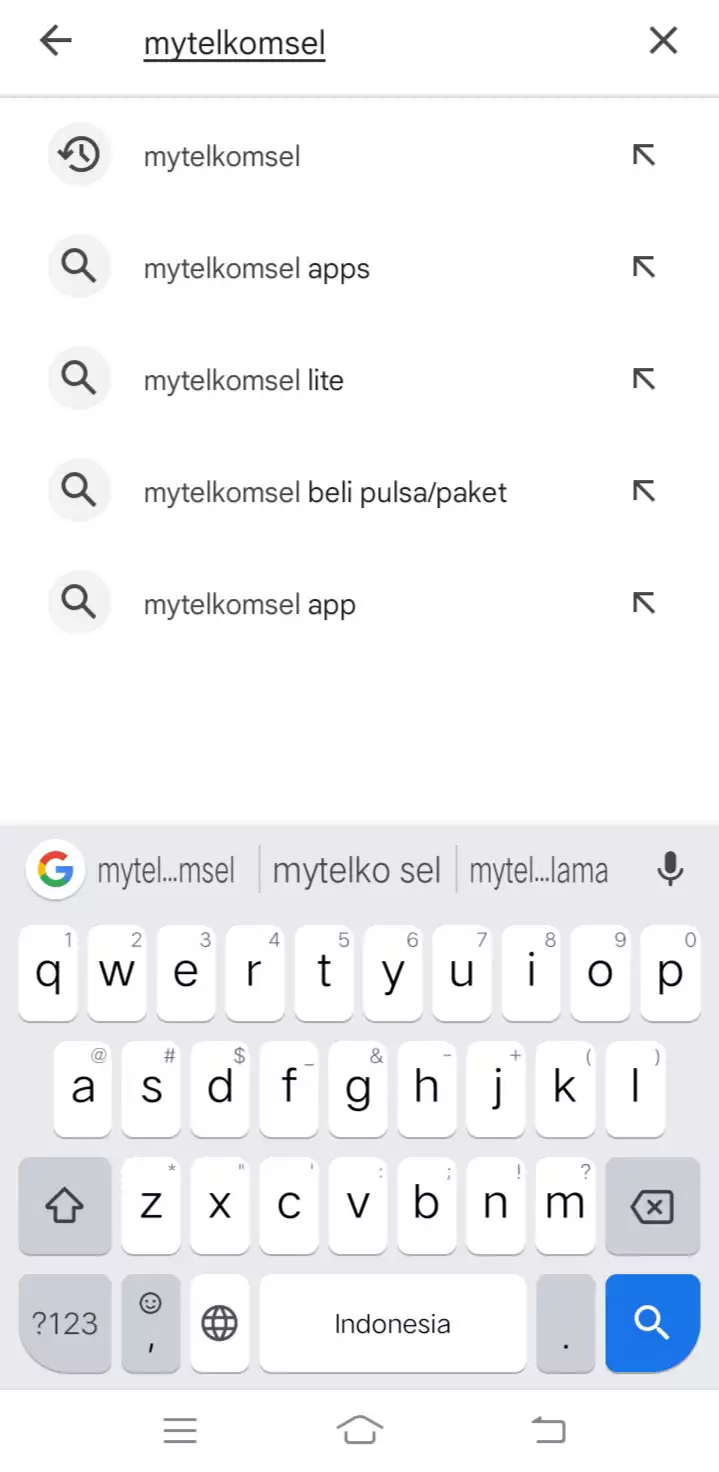Viewport: 719px width, 1472px height.
Task: Go back using the arrow icon
Action: [56, 41]
